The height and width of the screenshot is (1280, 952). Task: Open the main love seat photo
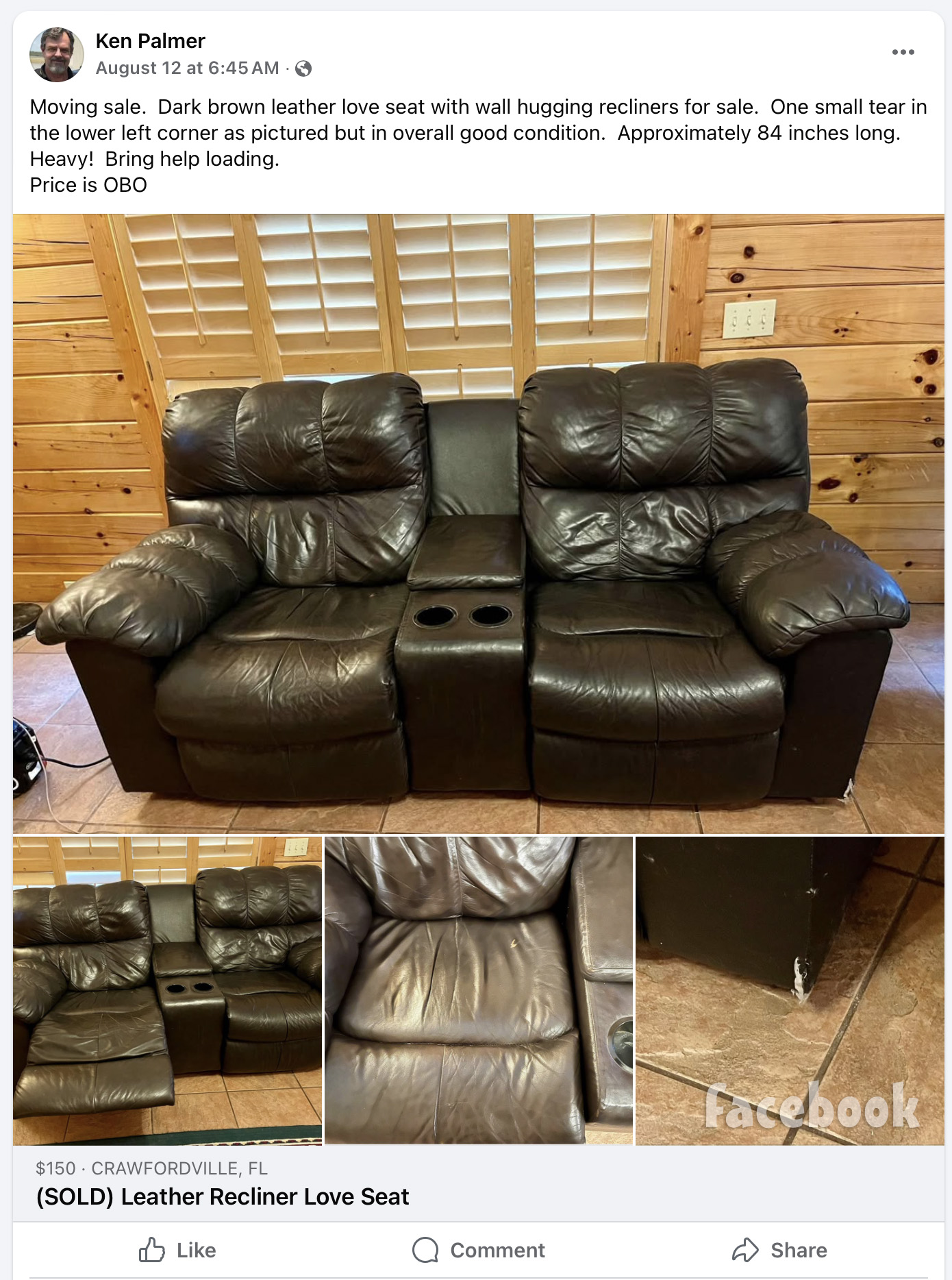[x=478, y=524]
